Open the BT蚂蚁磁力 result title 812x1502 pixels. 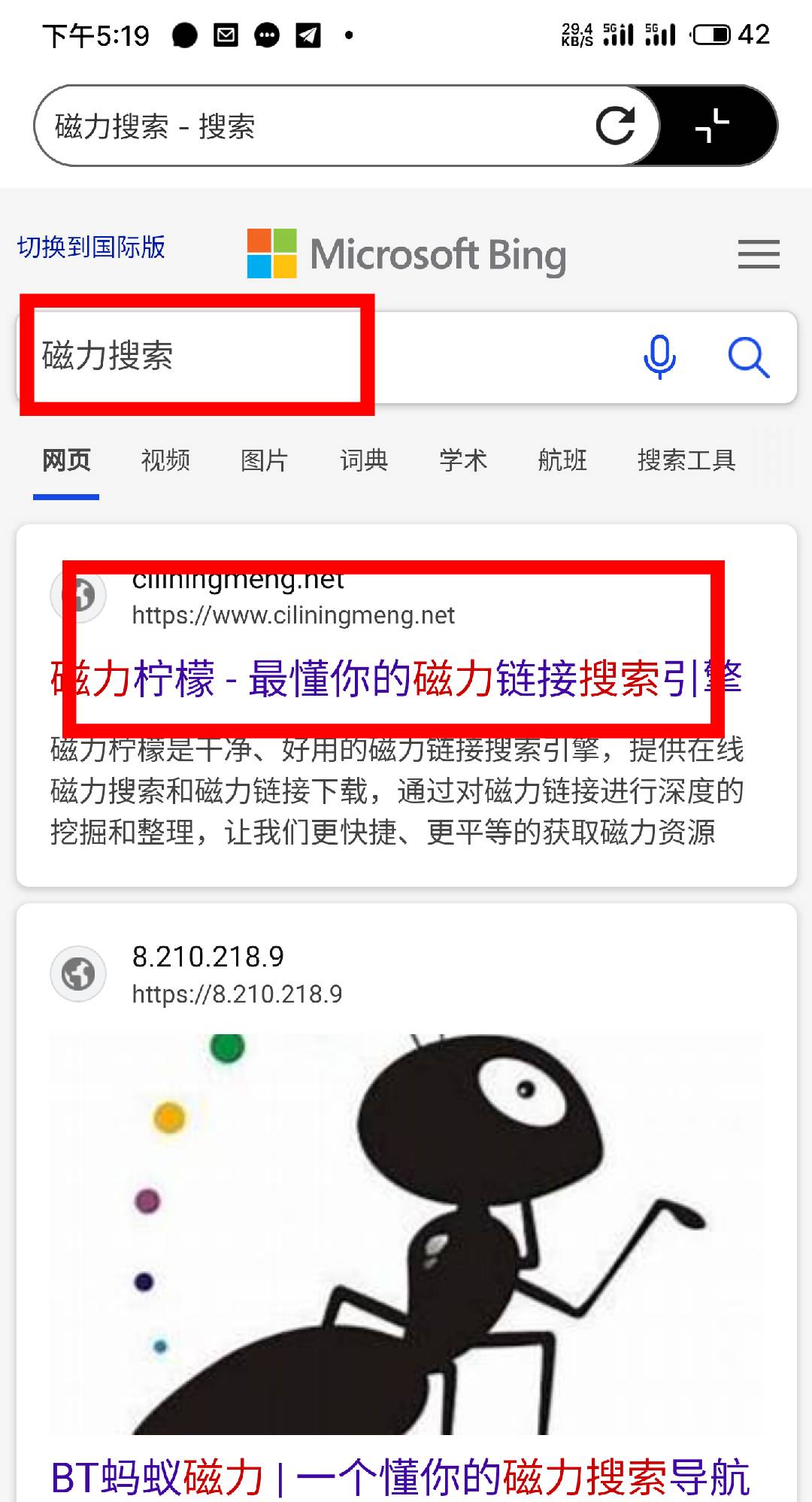[x=400, y=1477]
